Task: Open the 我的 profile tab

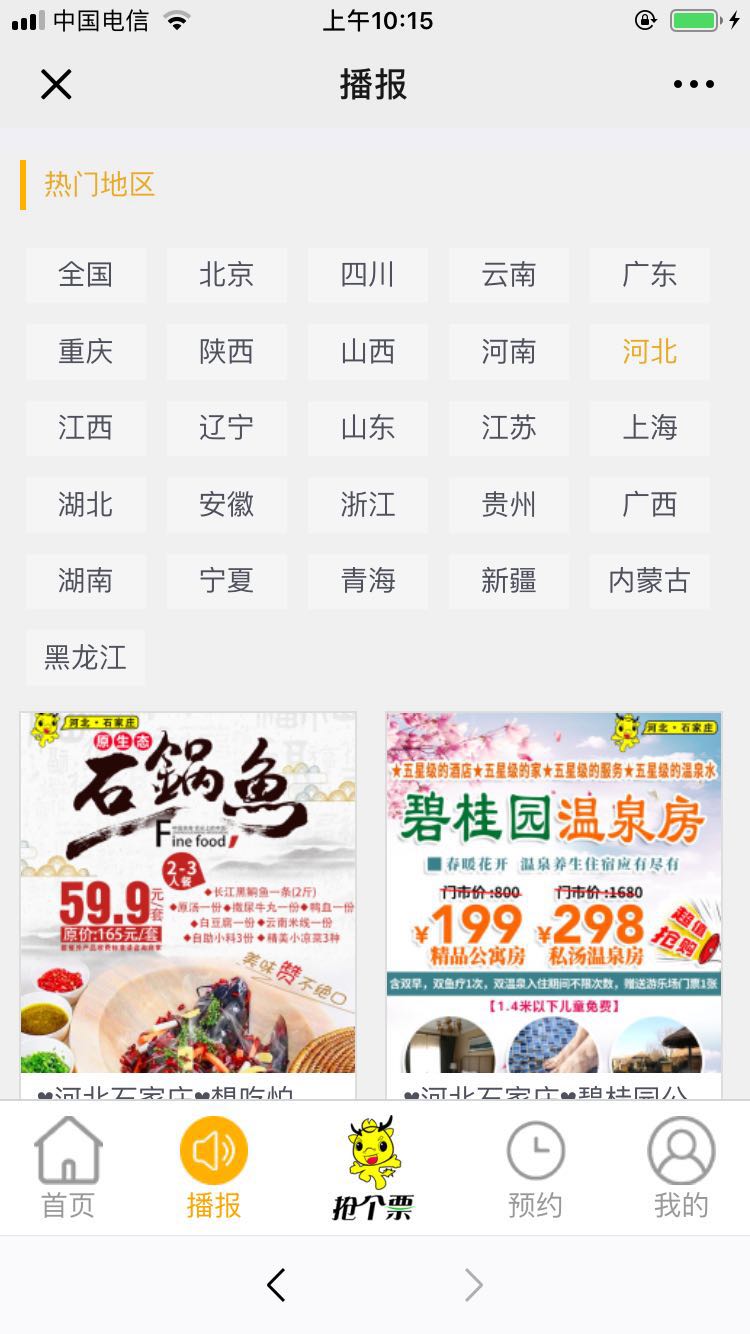Action: pos(681,1168)
